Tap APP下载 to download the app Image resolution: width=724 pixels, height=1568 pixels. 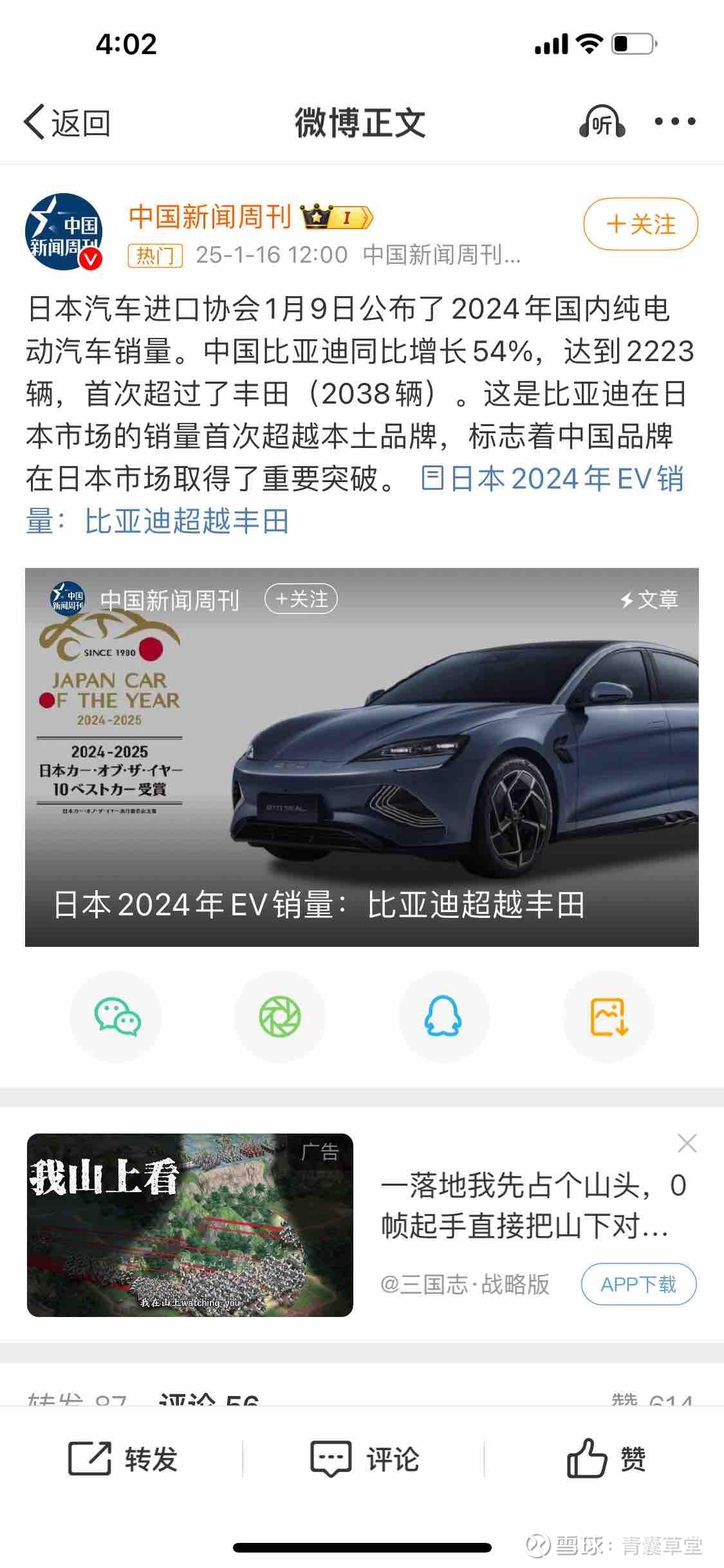638,1284
